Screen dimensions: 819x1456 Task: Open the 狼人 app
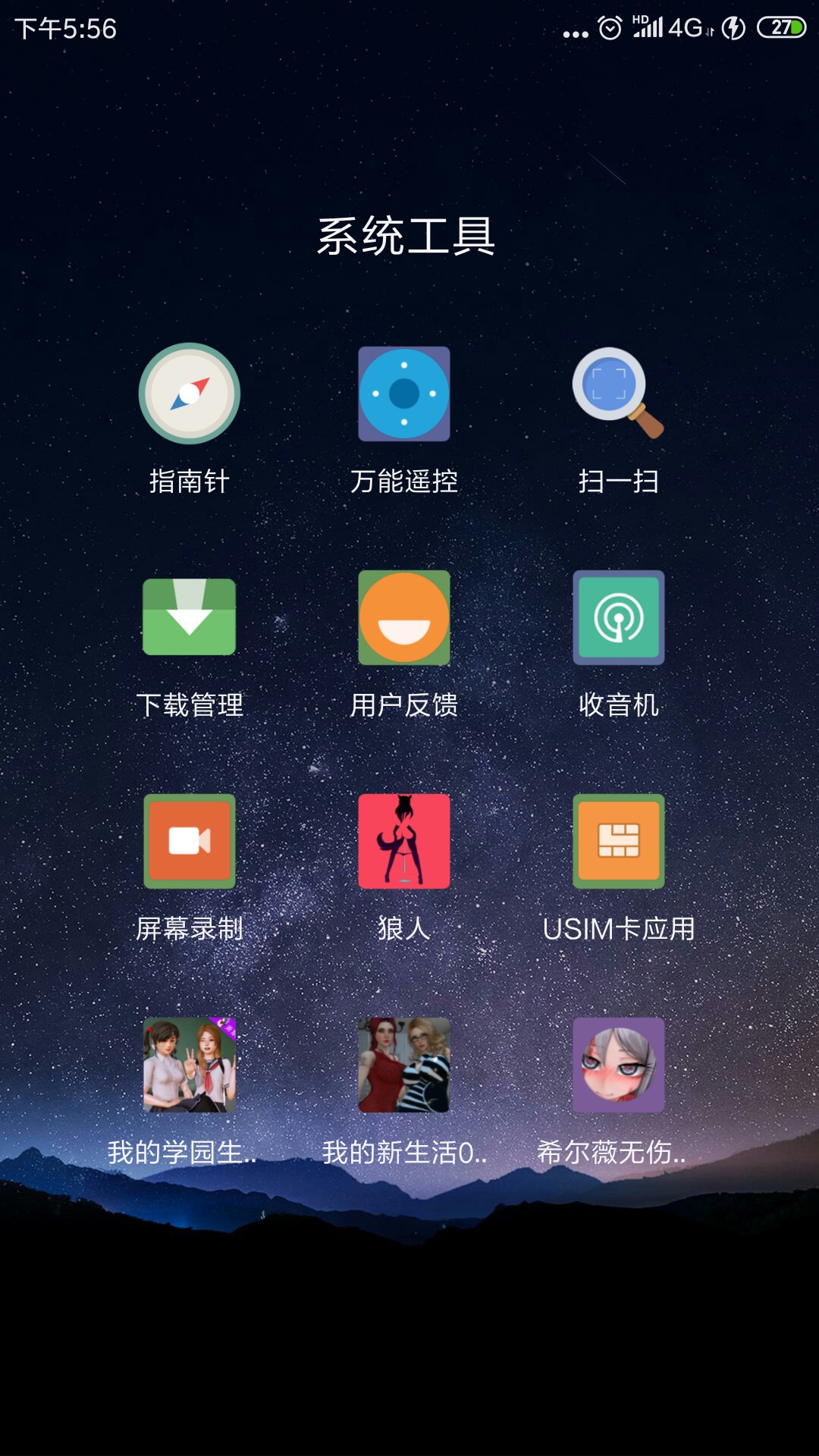point(403,841)
